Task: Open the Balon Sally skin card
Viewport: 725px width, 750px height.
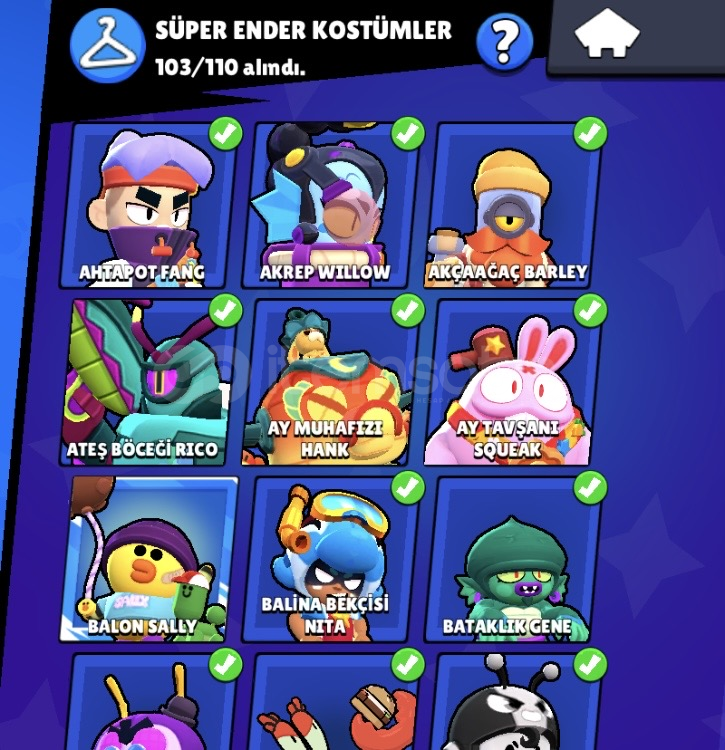Action: point(152,558)
